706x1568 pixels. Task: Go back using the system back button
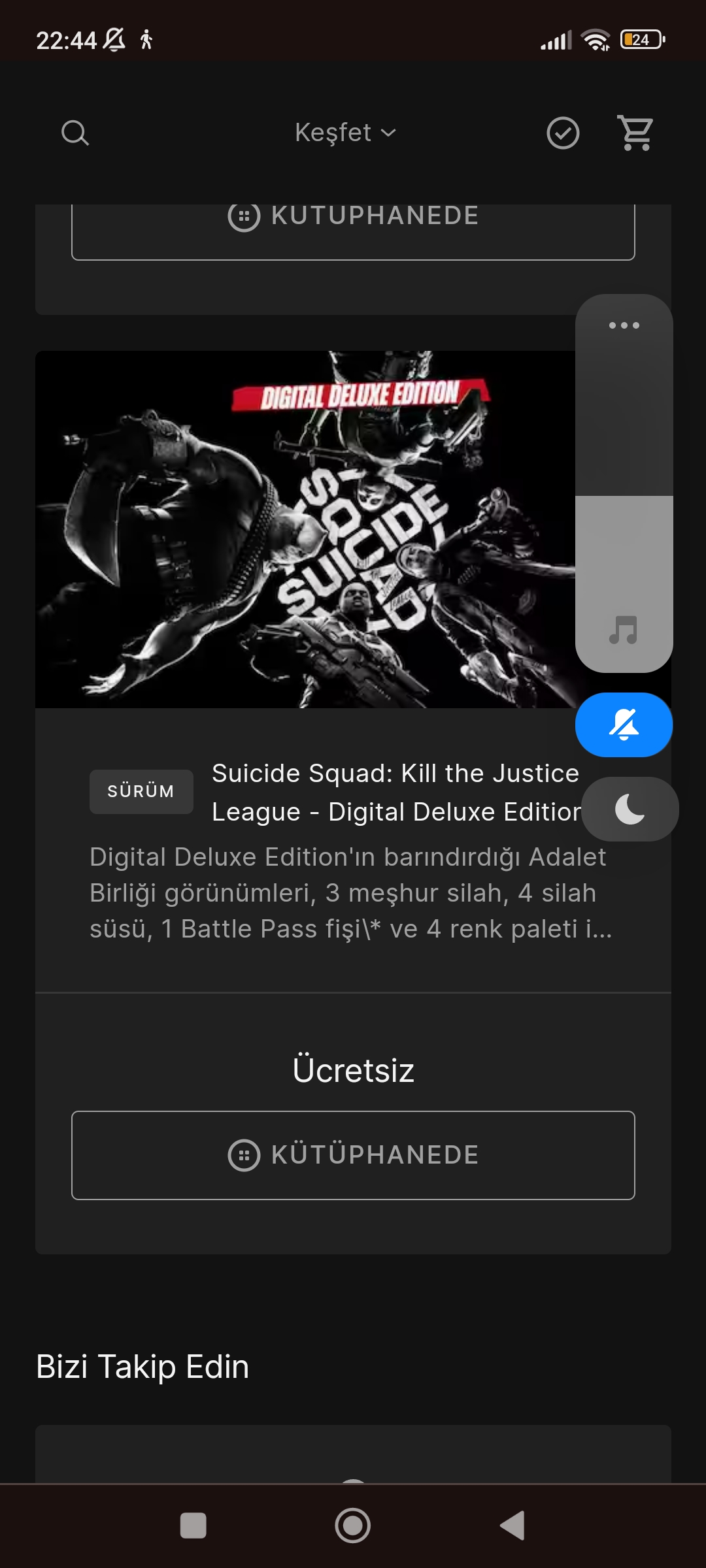pyautogui.click(x=513, y=1526)
